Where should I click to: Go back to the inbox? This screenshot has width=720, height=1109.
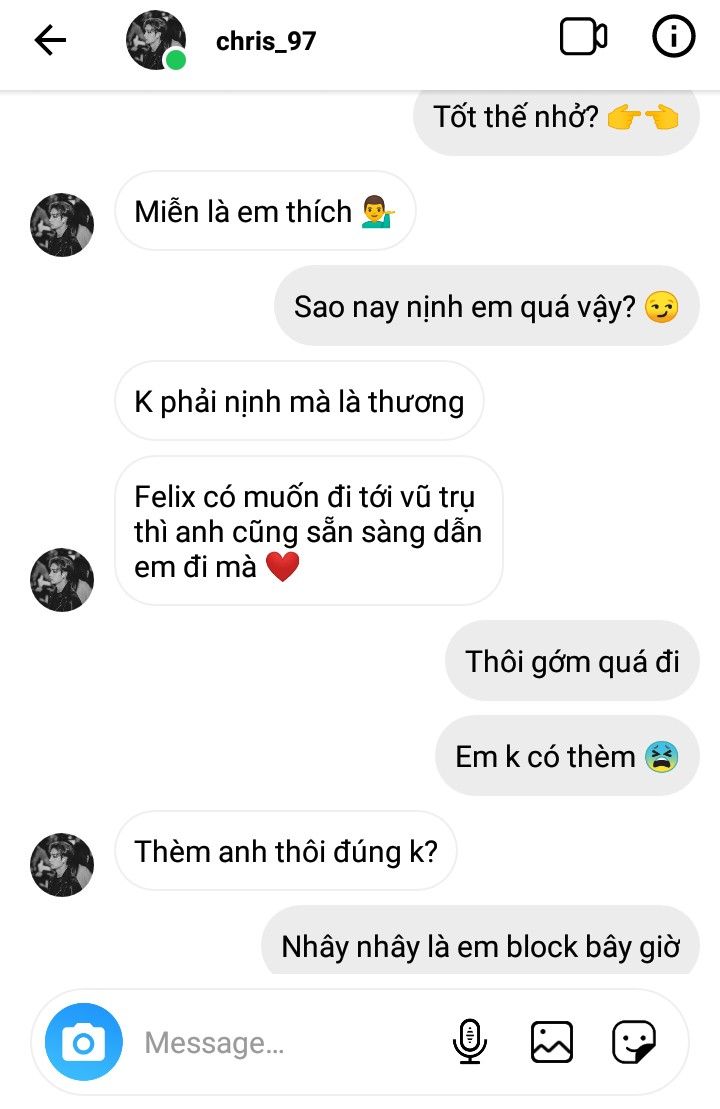[x=49, y=40]
